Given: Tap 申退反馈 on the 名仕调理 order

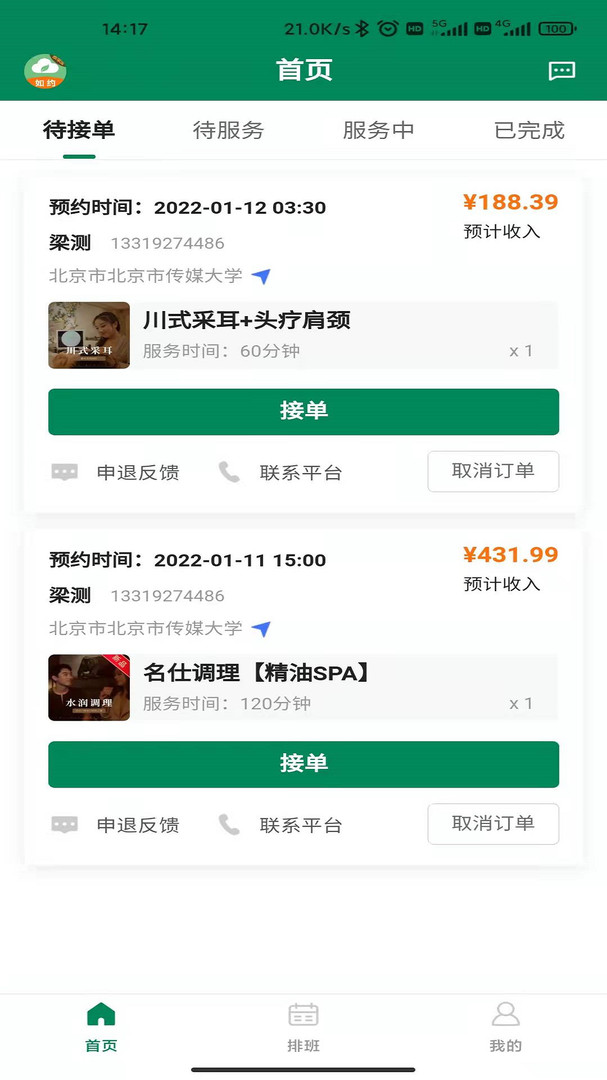Looking at the screenshot, I should [116, 825].
